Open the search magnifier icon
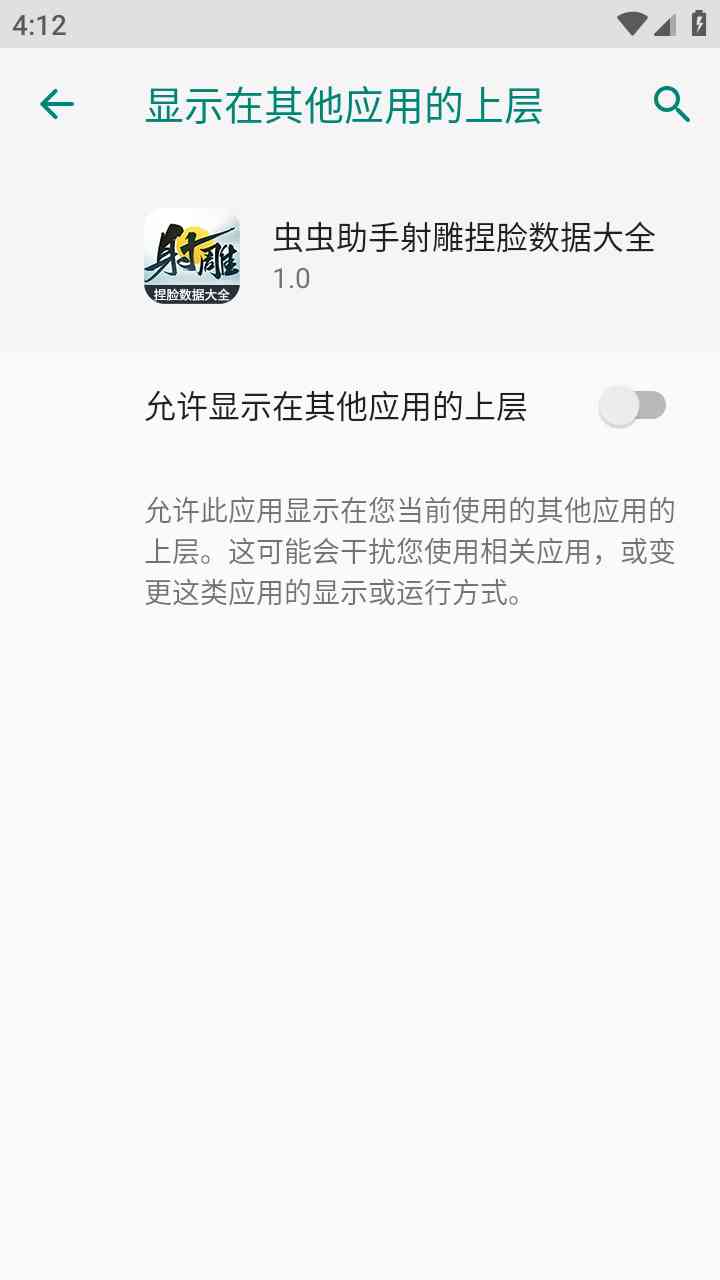This screenshot has height=1280, width=720. (672, 104)
